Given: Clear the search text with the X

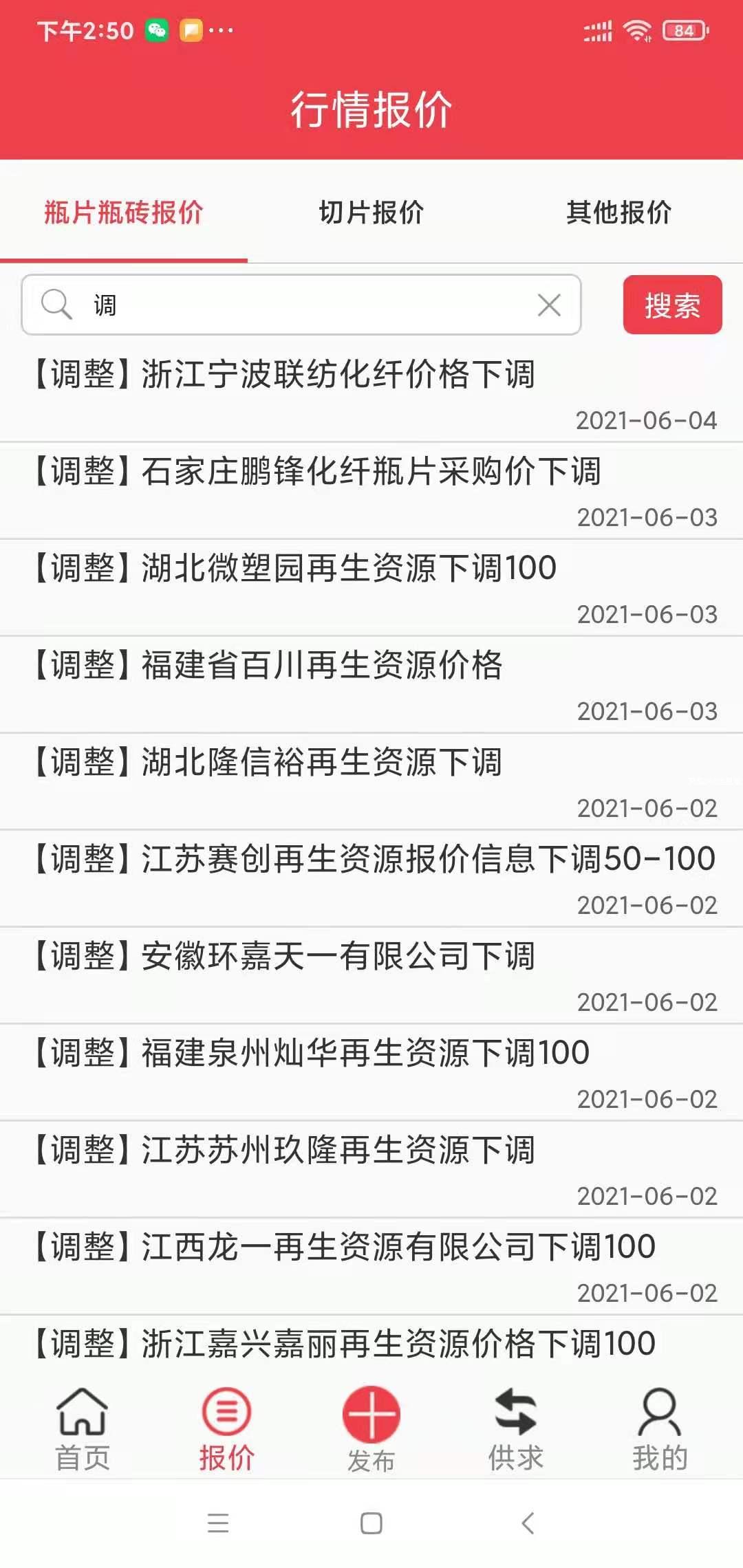Looking at the screenshot, I should [x=549, y=305].
